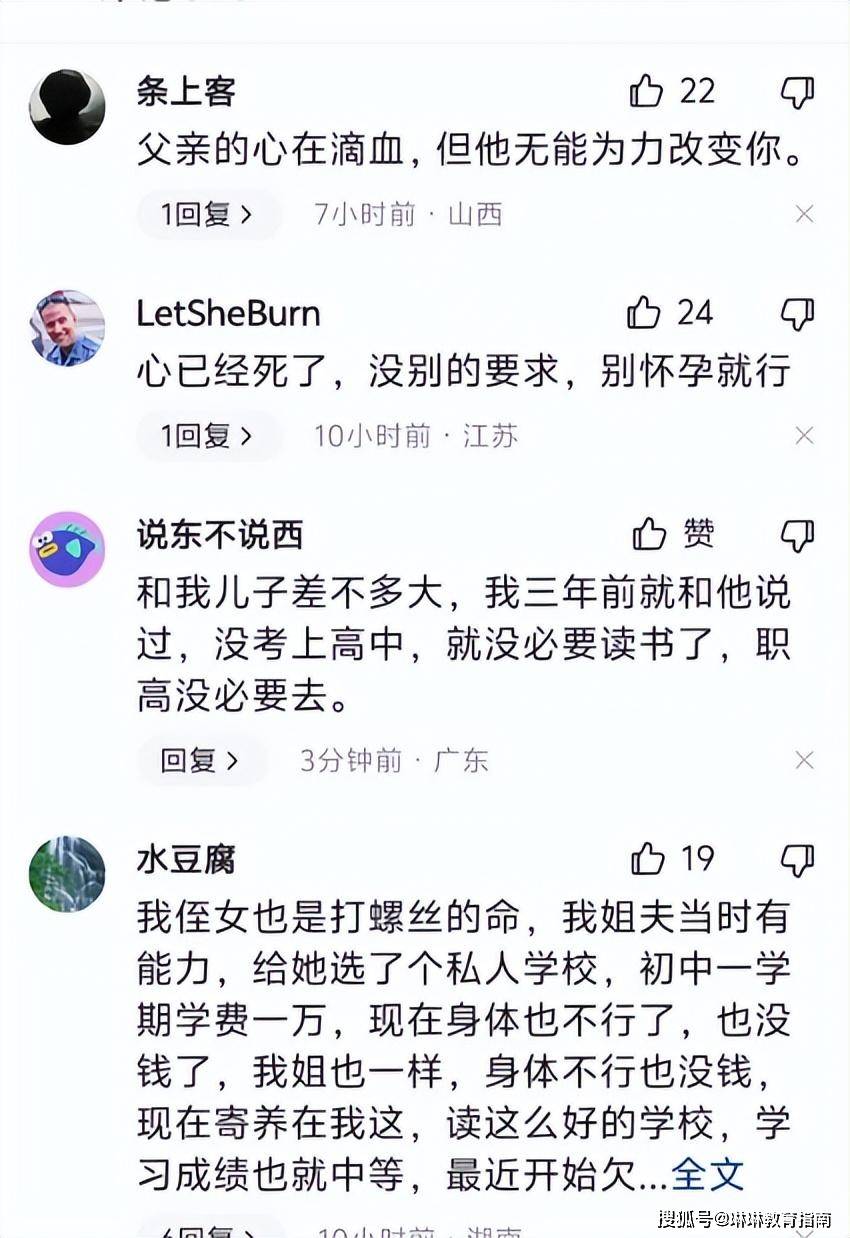View the 1回复 replies under LetSheBurn's comment

click(208, 436)
